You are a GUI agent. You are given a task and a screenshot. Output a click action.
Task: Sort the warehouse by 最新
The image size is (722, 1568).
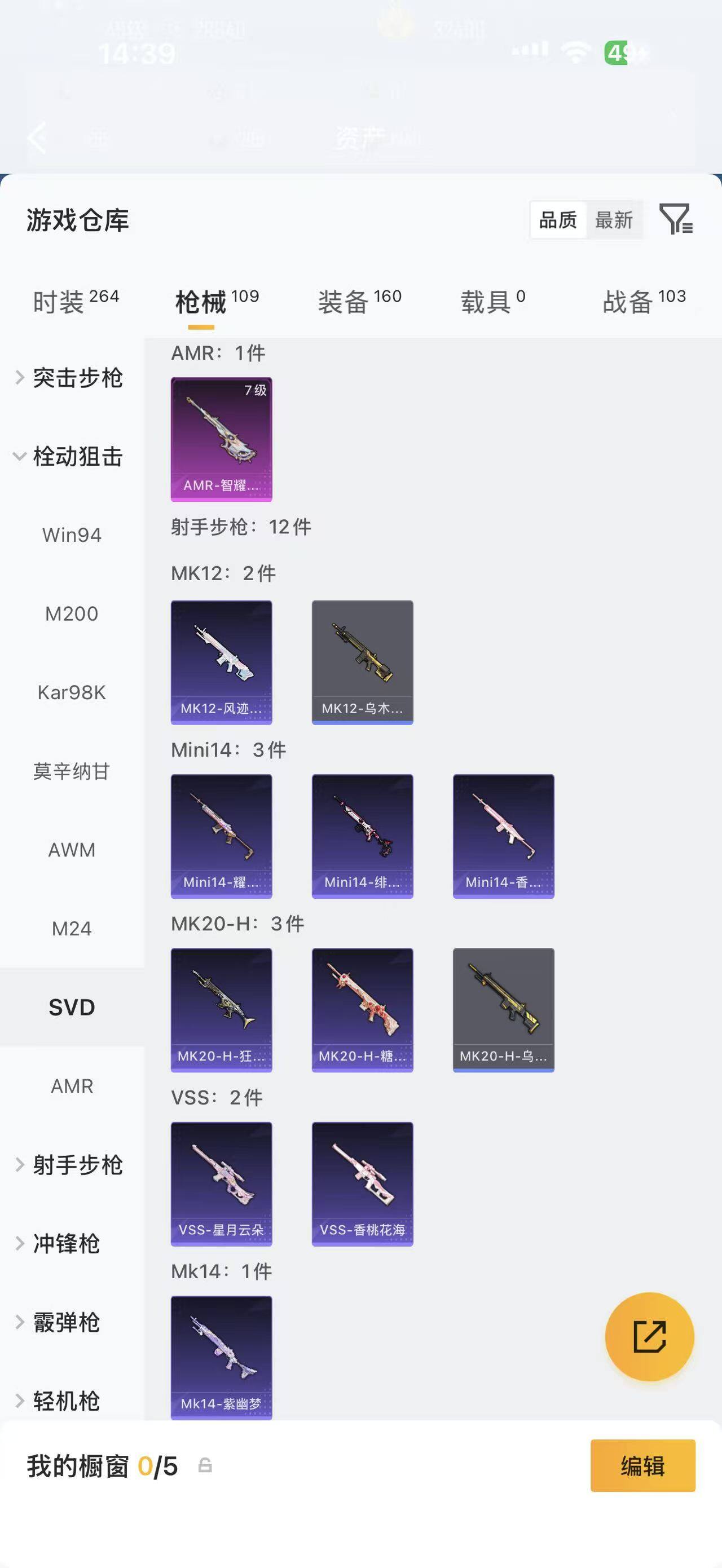coord(614,220)
